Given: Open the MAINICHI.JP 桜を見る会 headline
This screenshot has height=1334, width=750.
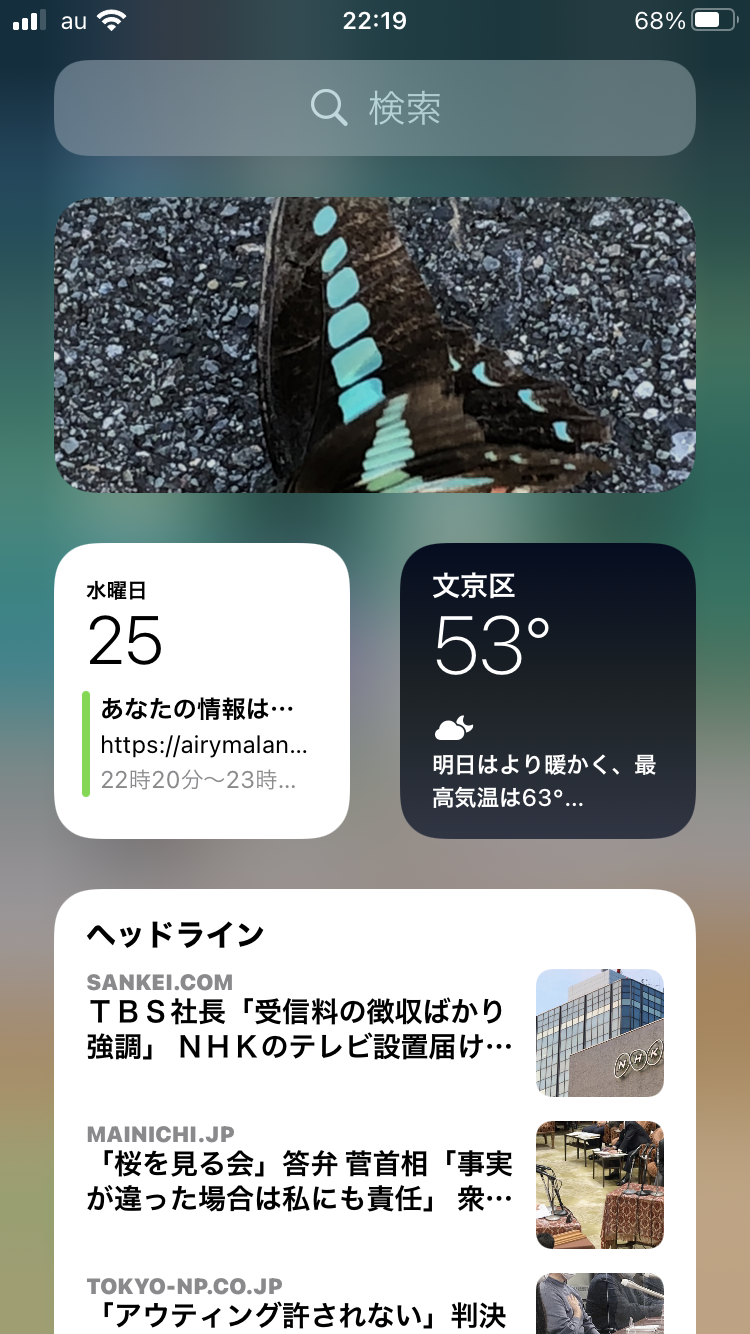Looking at the screenshot, I should (x=300, y=1180).
